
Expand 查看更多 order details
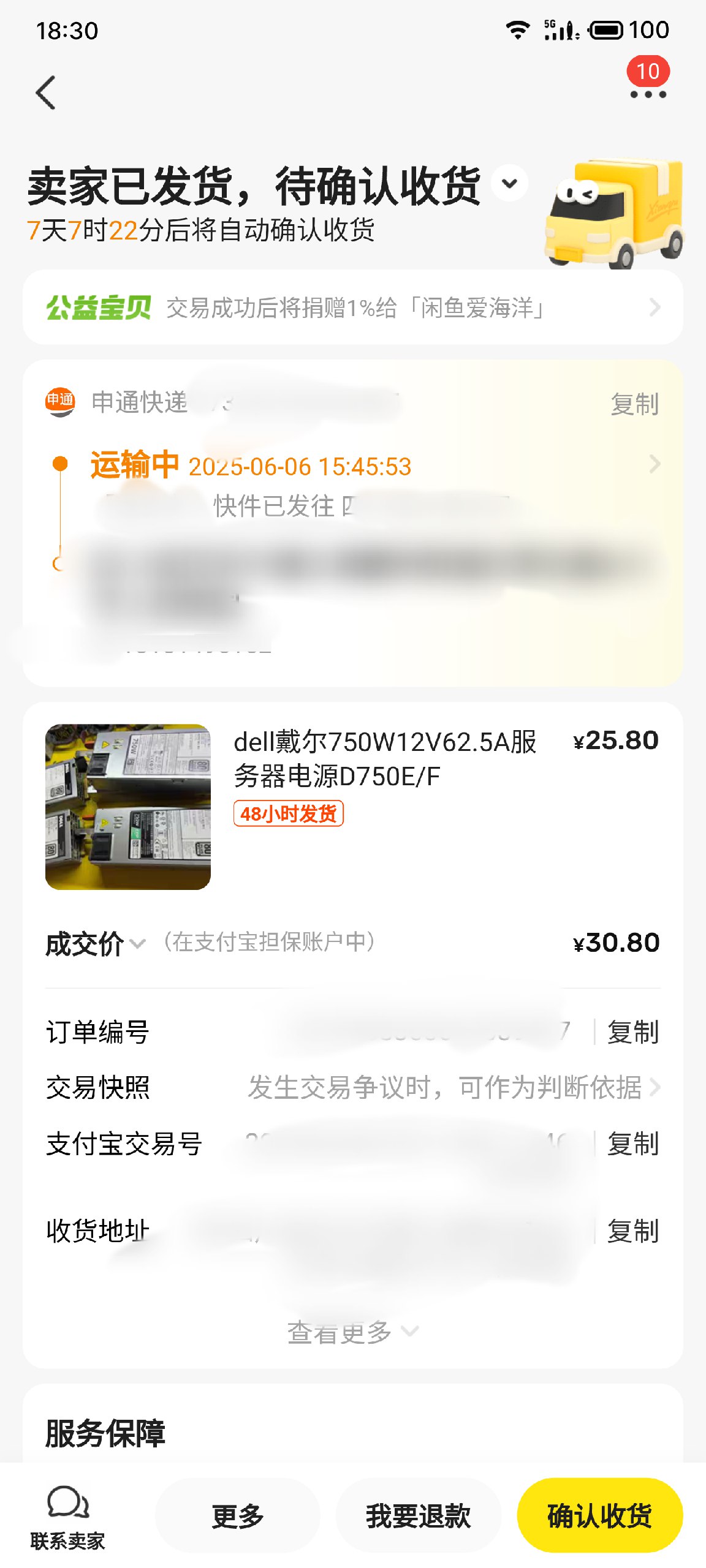352,1331
